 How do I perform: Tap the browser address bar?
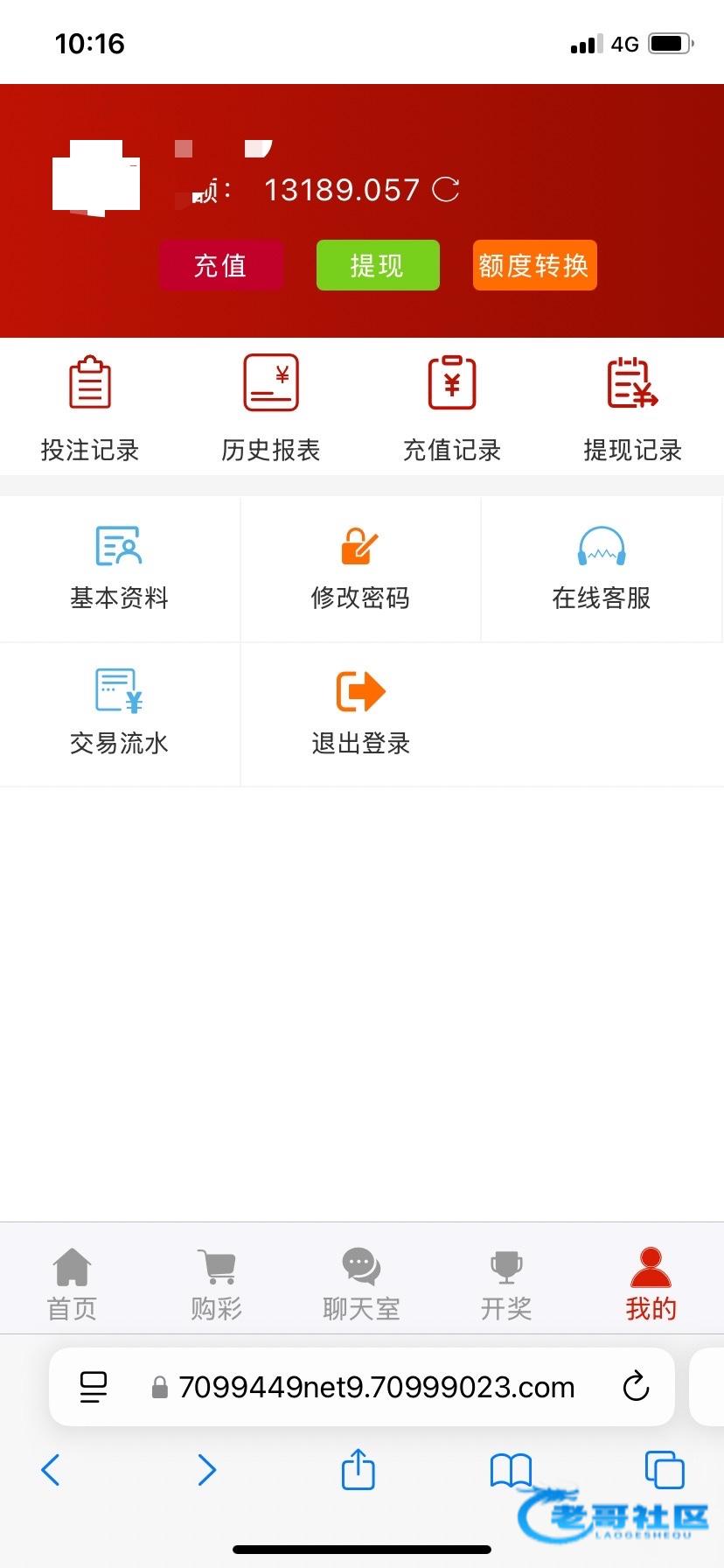376,1387
